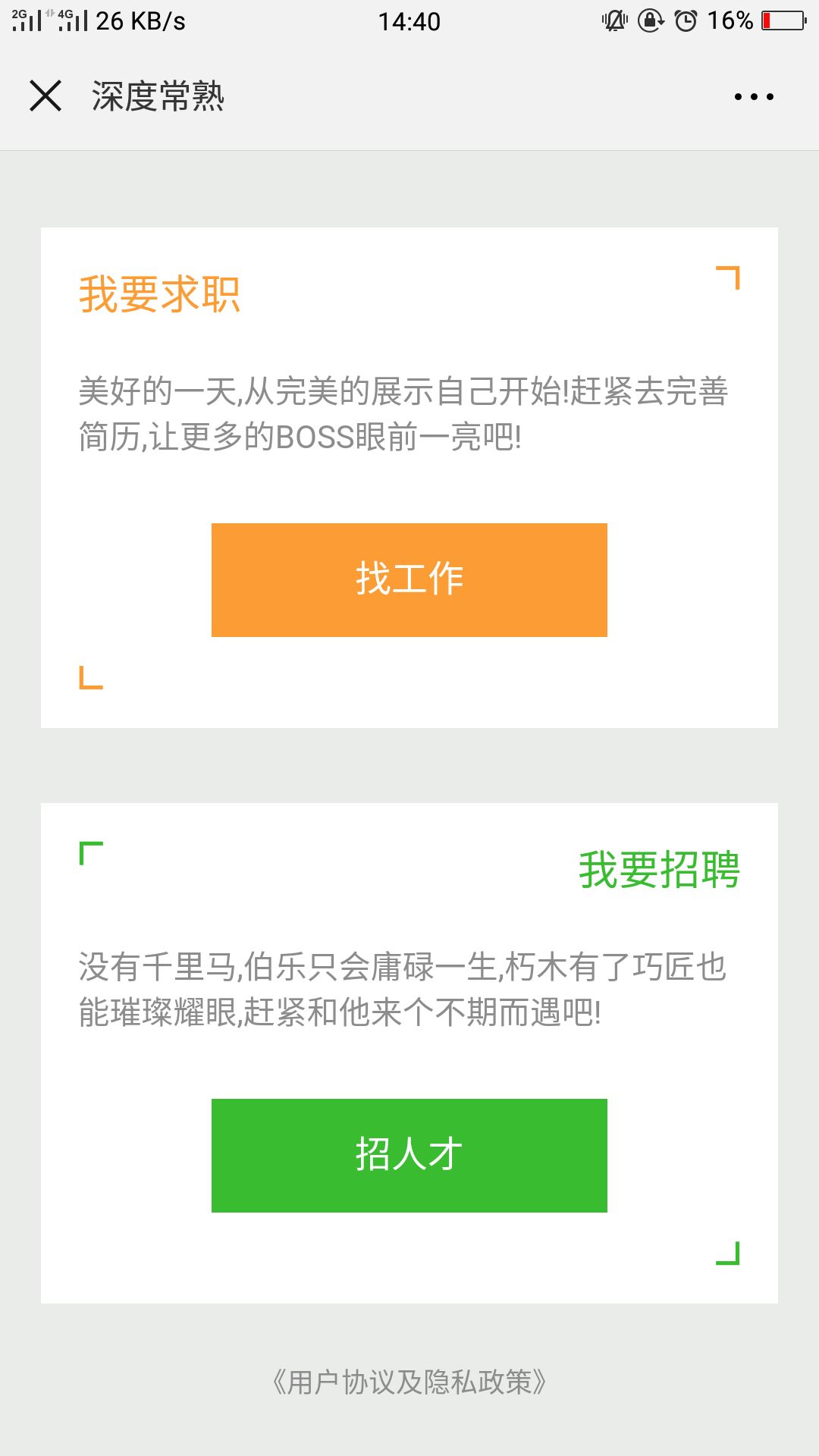
Task: Open 《用户协议及隐私政策》 link
Action: [409, 1382]
